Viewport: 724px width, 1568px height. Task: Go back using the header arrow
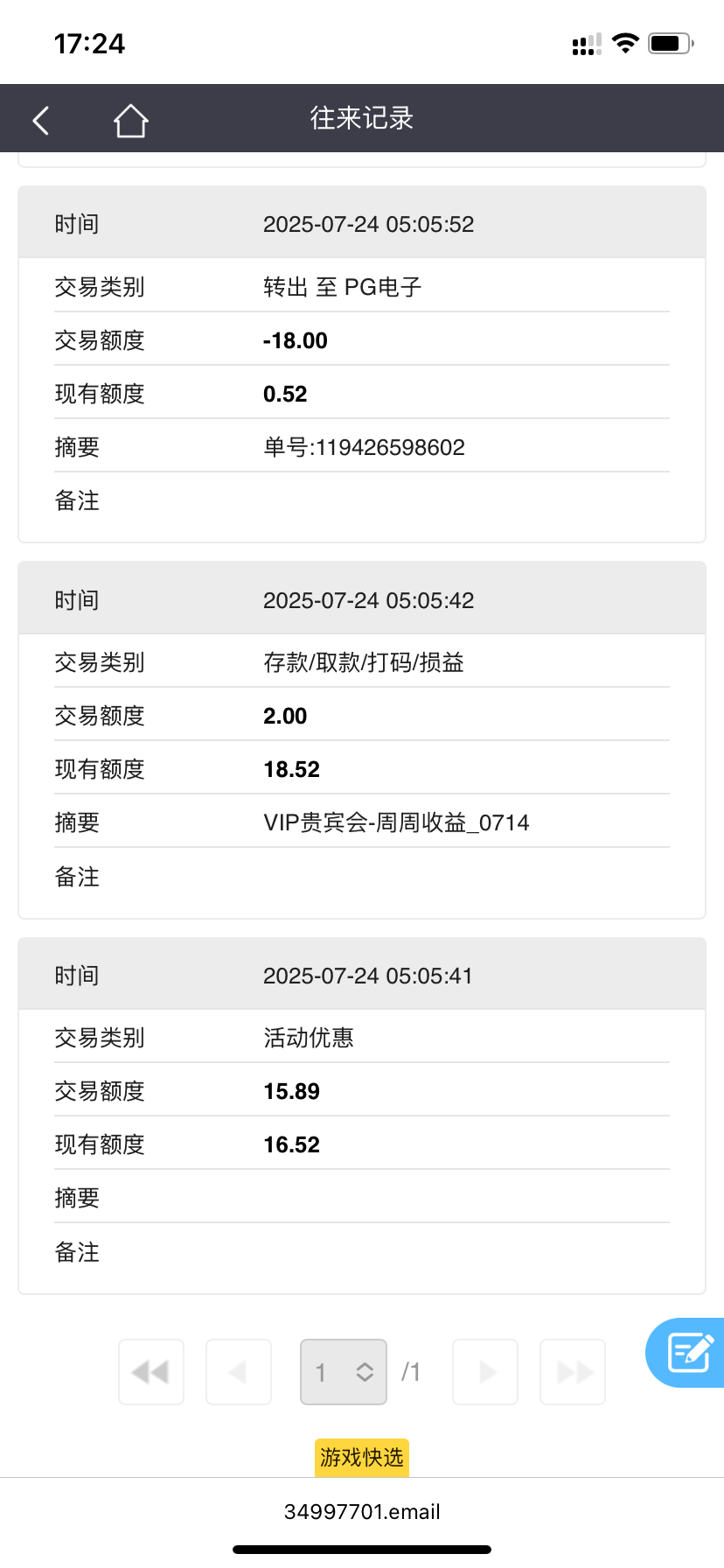(x=41, y=120)
